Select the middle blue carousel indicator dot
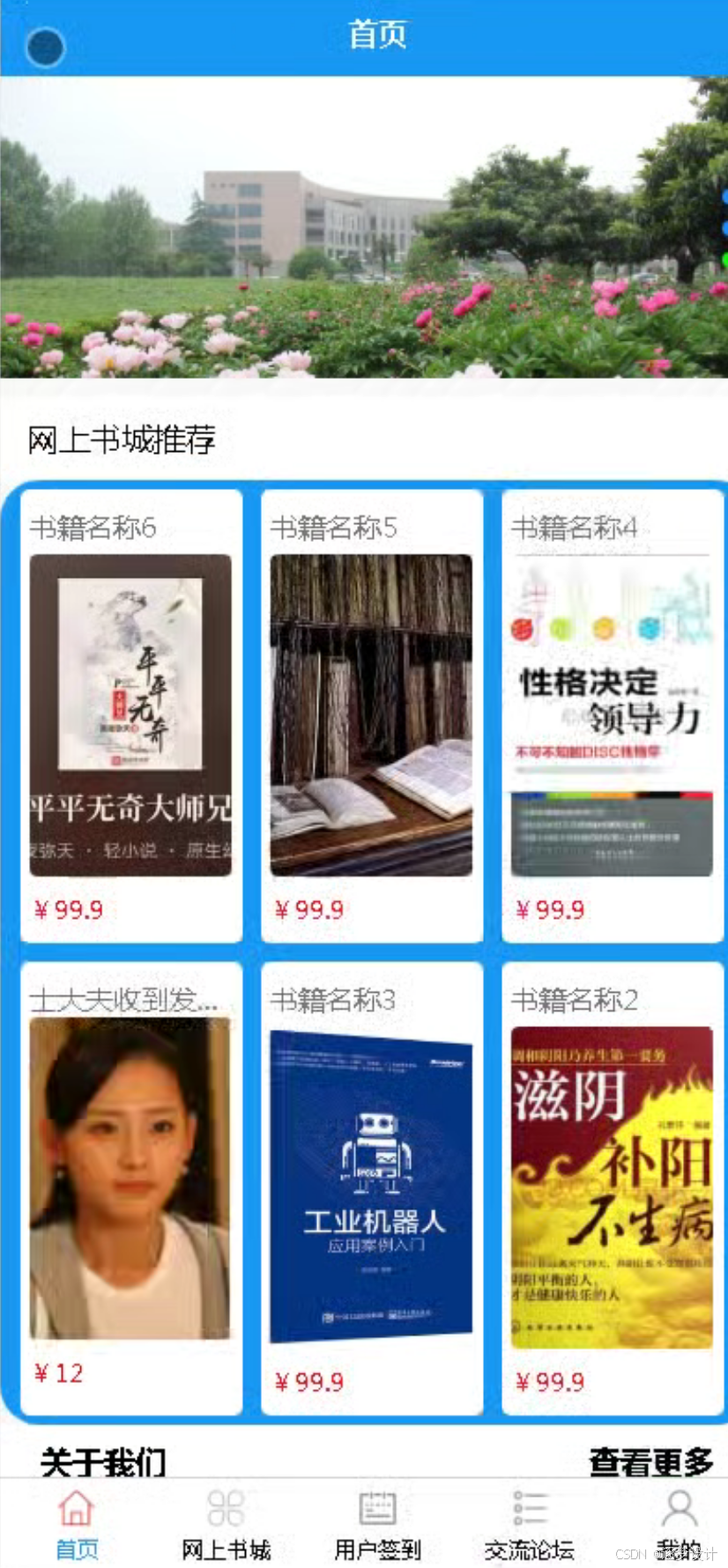 724,227
